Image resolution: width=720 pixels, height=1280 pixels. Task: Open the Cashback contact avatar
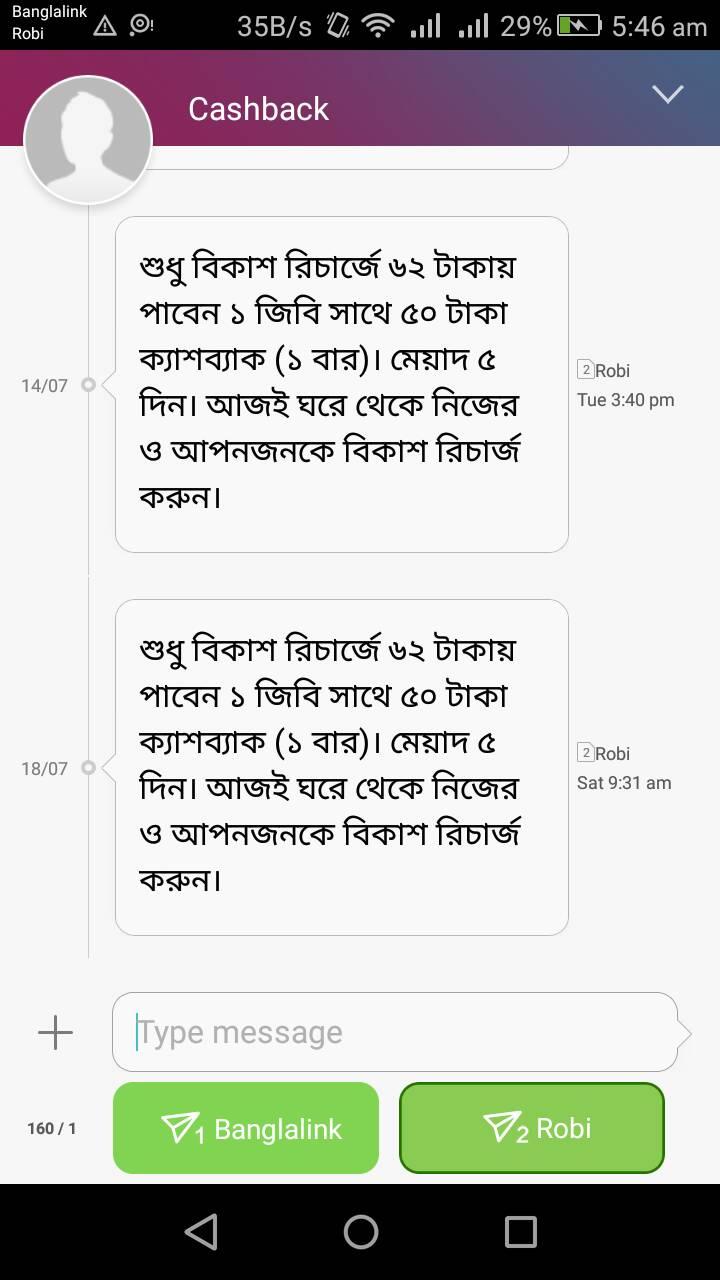point(88,140)
